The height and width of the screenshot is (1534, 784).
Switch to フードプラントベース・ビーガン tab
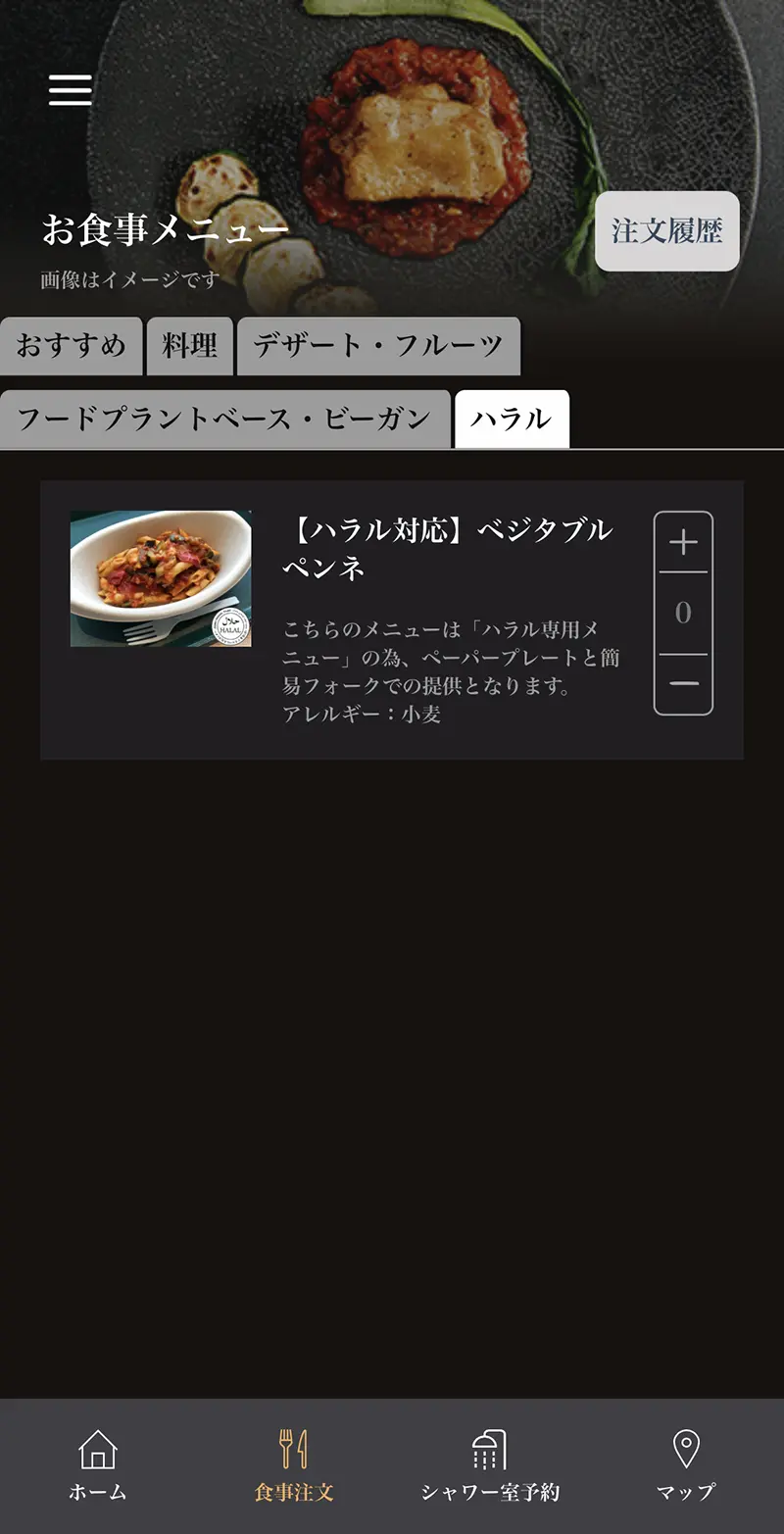pos(224,420)
